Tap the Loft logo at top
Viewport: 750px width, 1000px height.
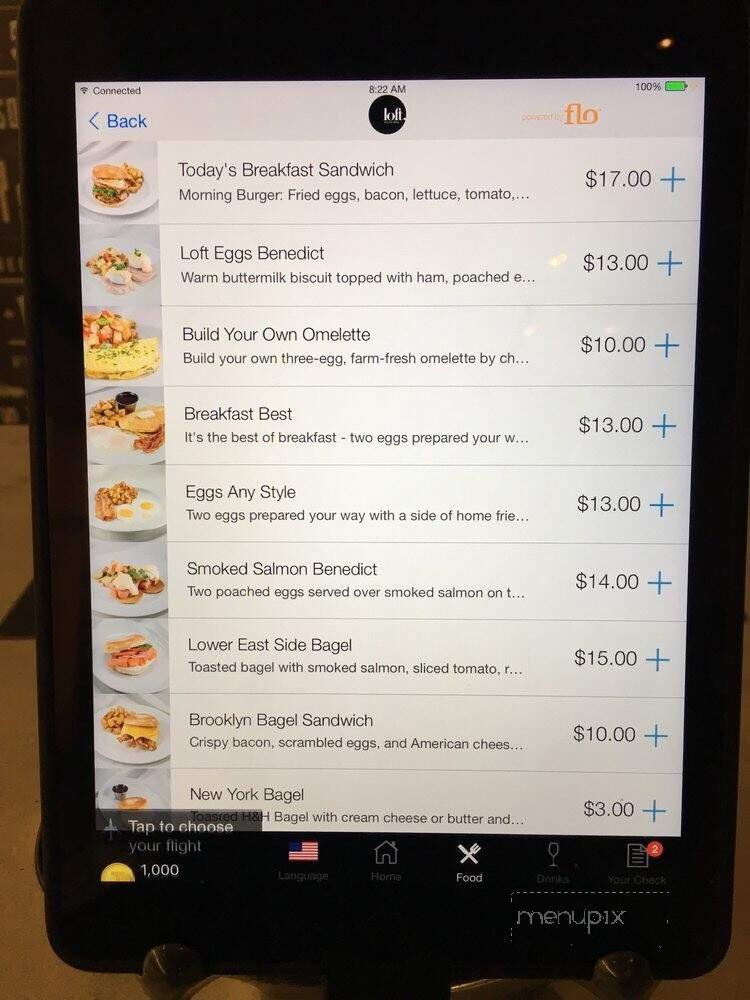385,115
